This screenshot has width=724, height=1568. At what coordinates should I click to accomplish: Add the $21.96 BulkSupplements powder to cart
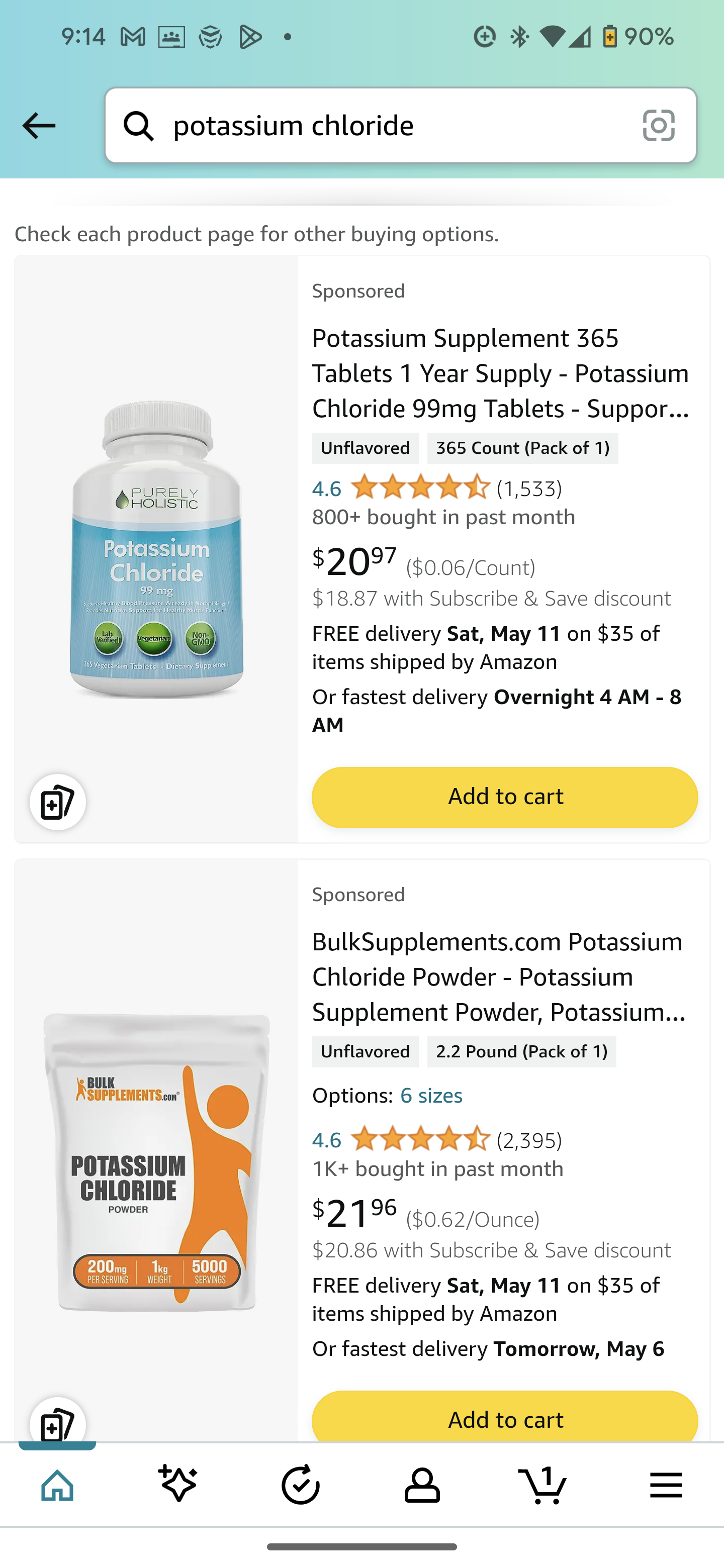504,1419
